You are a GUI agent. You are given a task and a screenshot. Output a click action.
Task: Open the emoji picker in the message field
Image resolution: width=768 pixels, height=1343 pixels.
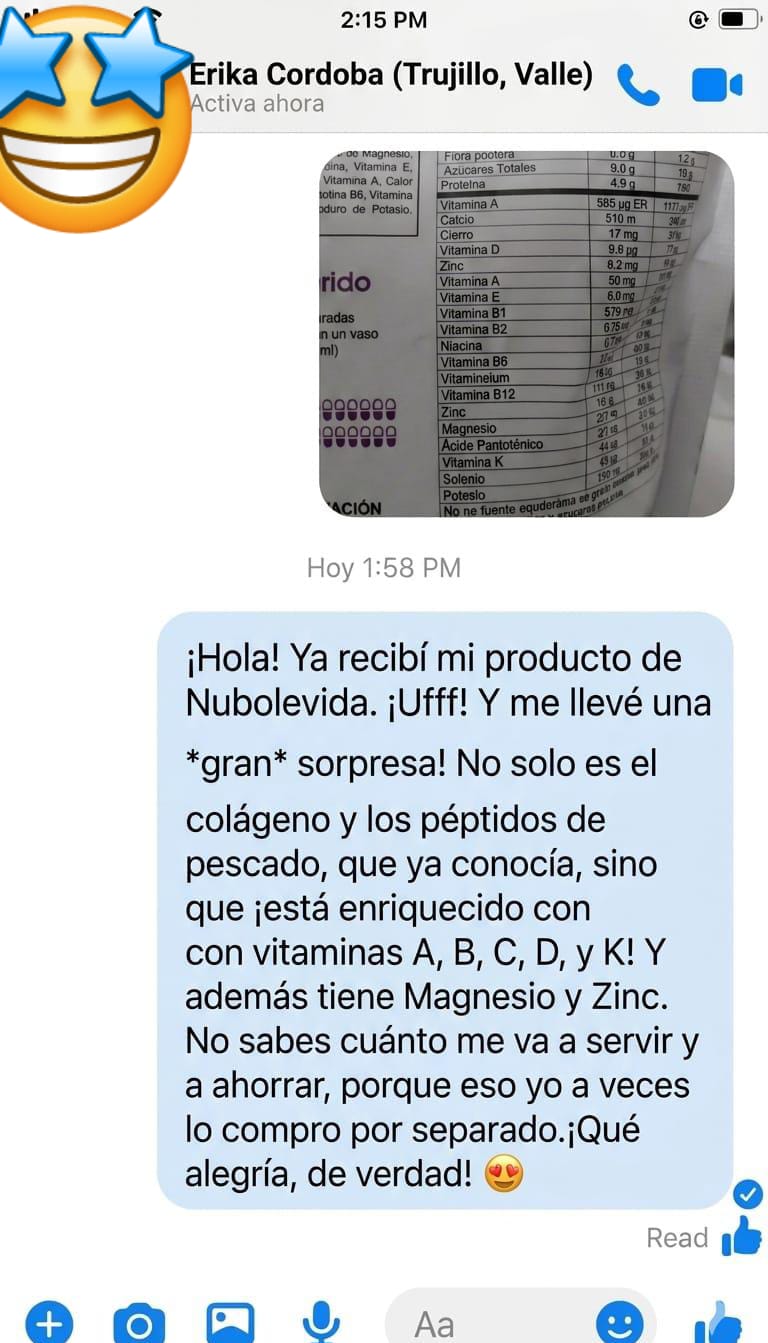(620, 1323)
